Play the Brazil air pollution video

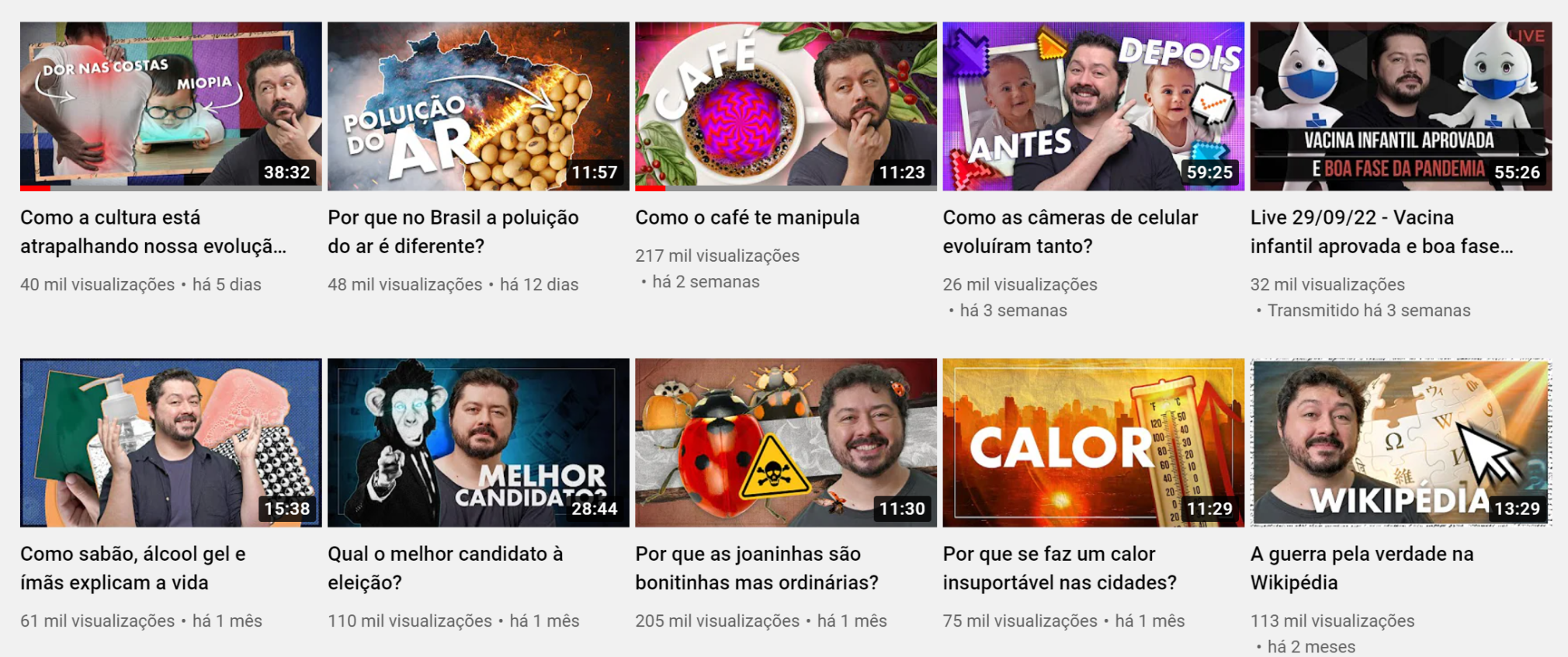coord(478,106)
